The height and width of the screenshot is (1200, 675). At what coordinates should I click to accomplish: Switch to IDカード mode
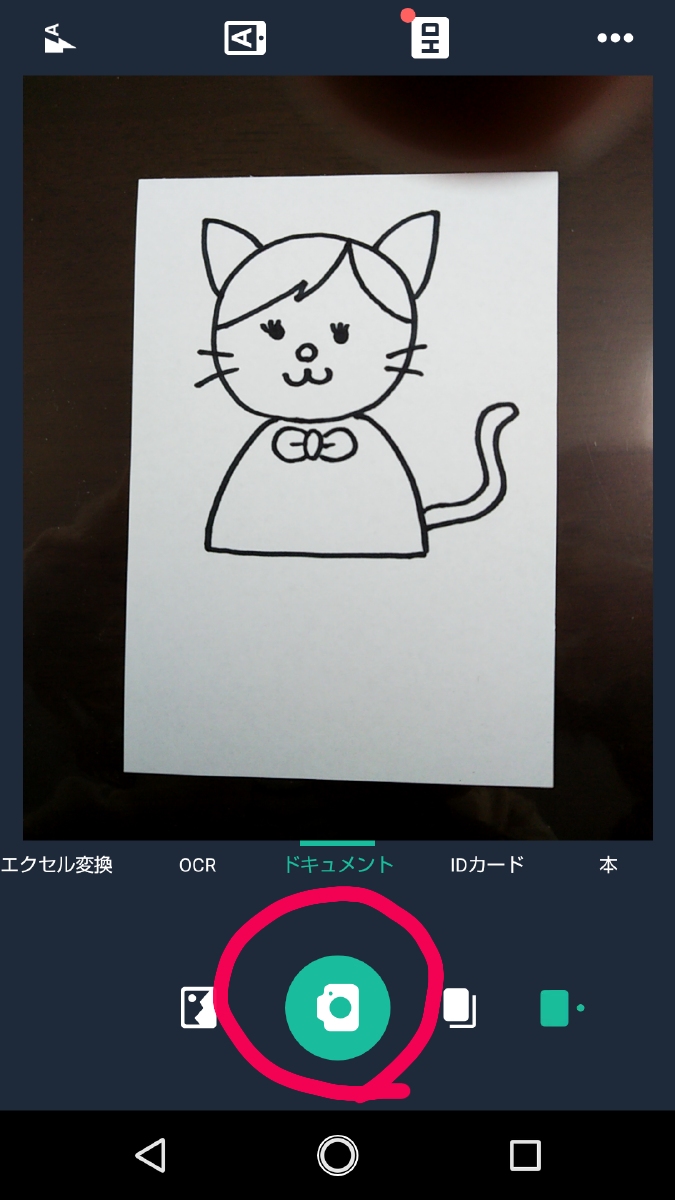pos(487,865)
